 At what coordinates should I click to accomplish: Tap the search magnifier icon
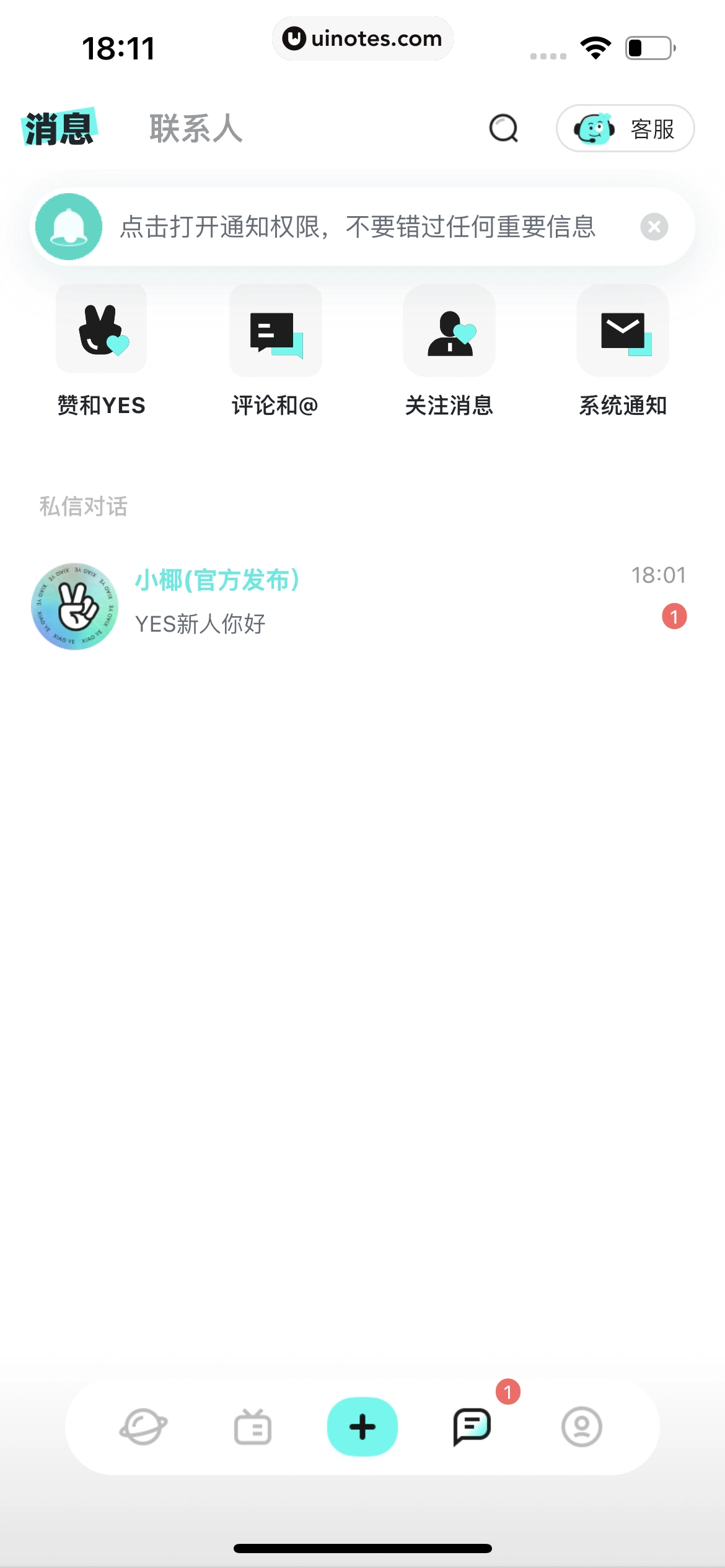pyautogui.click(x=502, y=129)
